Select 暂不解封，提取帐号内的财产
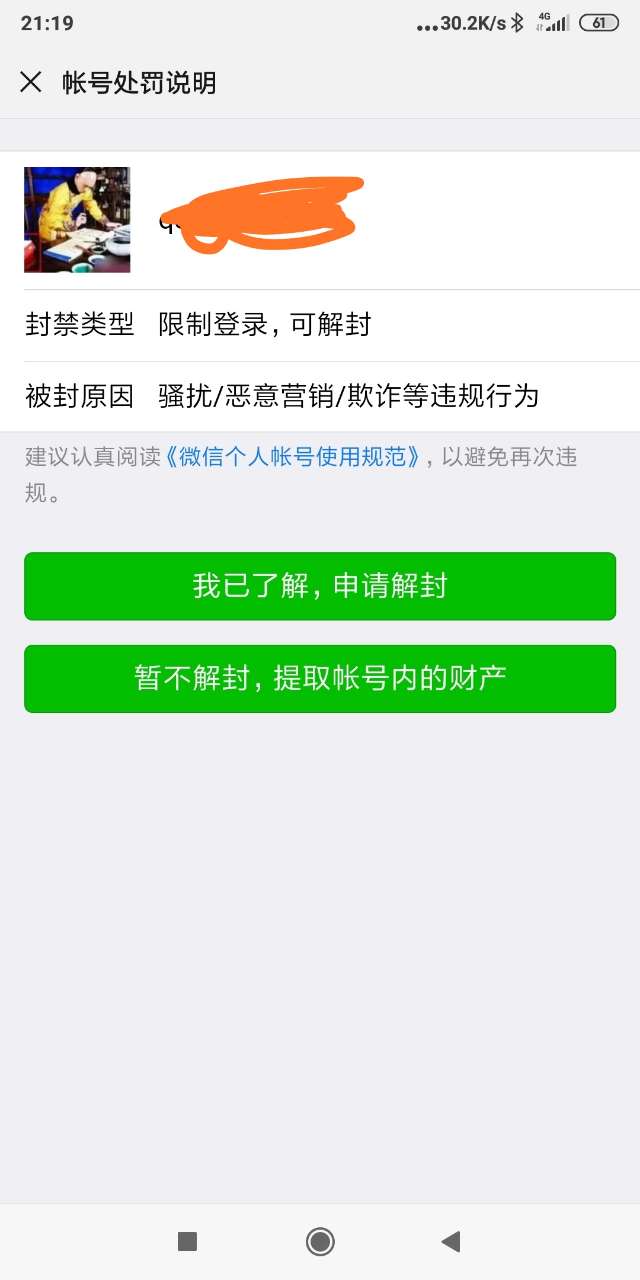Image resolution: width=640 pixels, height=1280 pixels. tap(320, 679)
